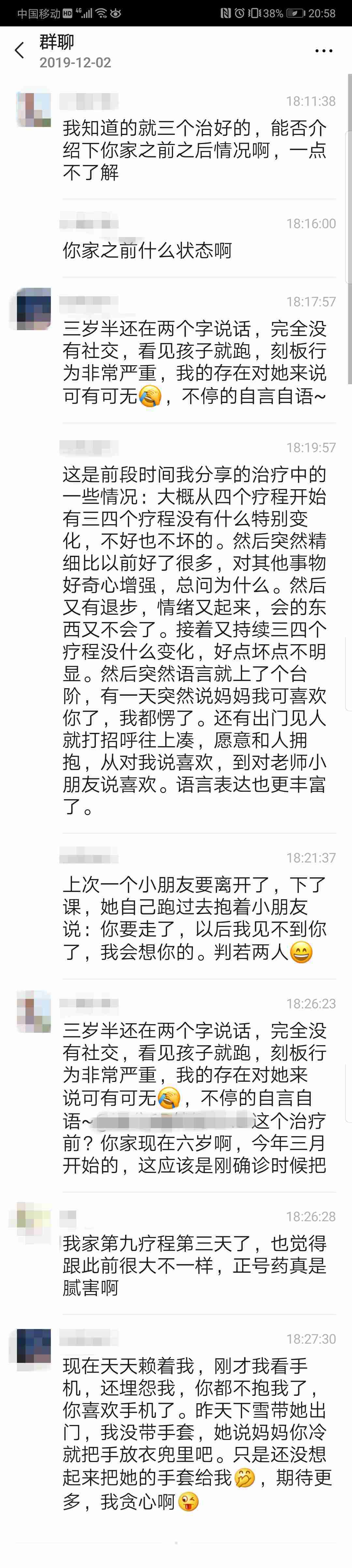Screen dimensions: 352x1568
Task: Open sender avatar beside the 18:26:28 message
Action: (x=33, y=1223)
